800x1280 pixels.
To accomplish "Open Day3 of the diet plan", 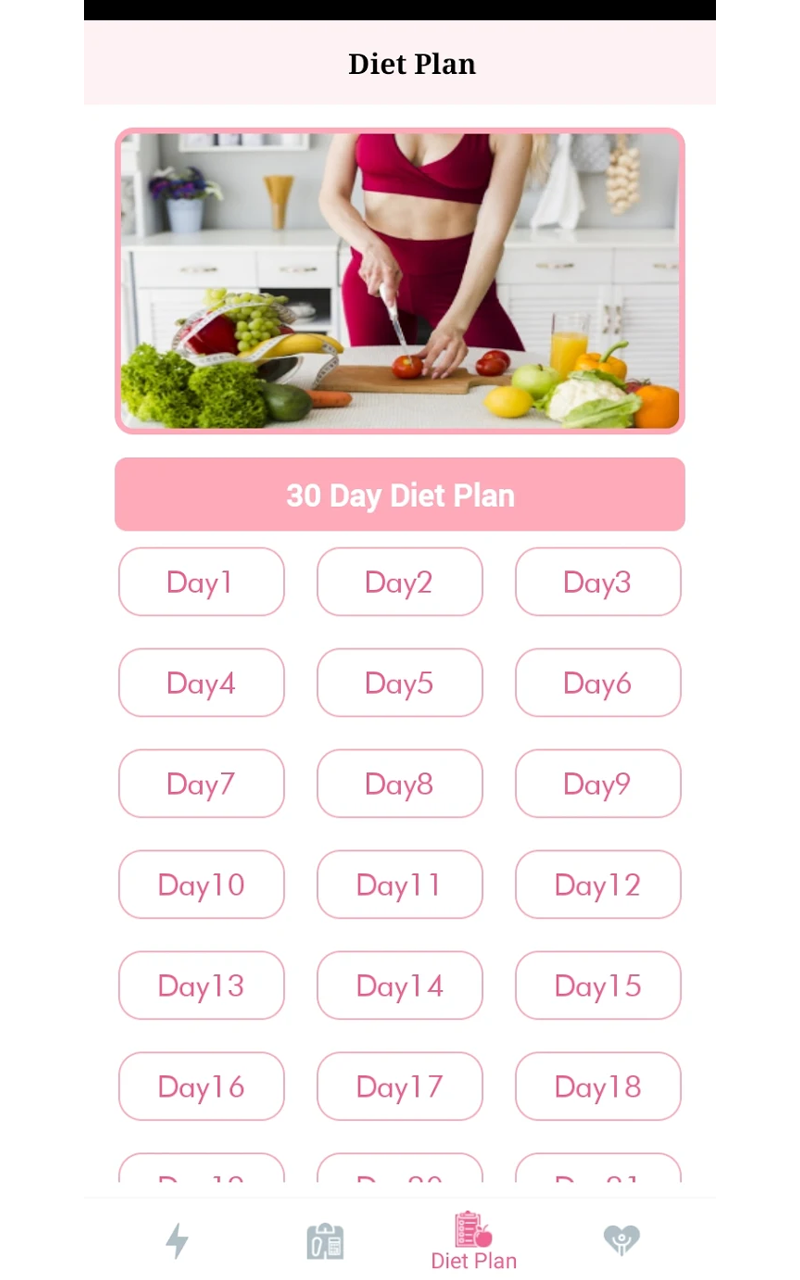I will [597, 582].
